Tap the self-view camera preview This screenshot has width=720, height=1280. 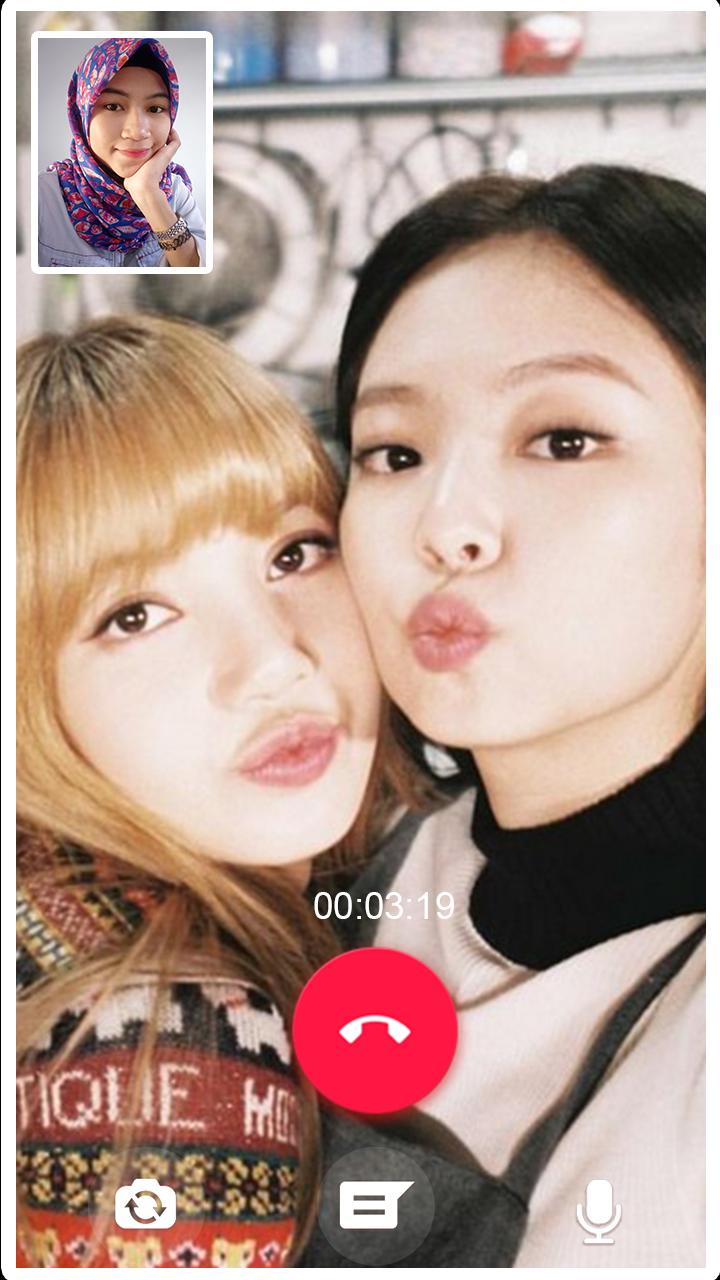(x=122, y=152)
